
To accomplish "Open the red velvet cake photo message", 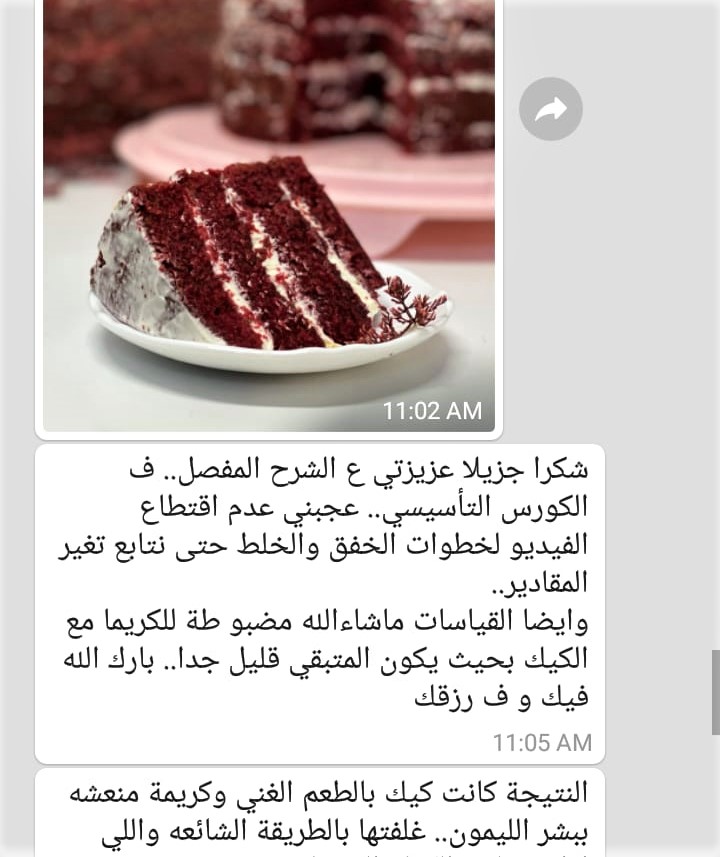I will pyautogui.click(x=268, y=215).
